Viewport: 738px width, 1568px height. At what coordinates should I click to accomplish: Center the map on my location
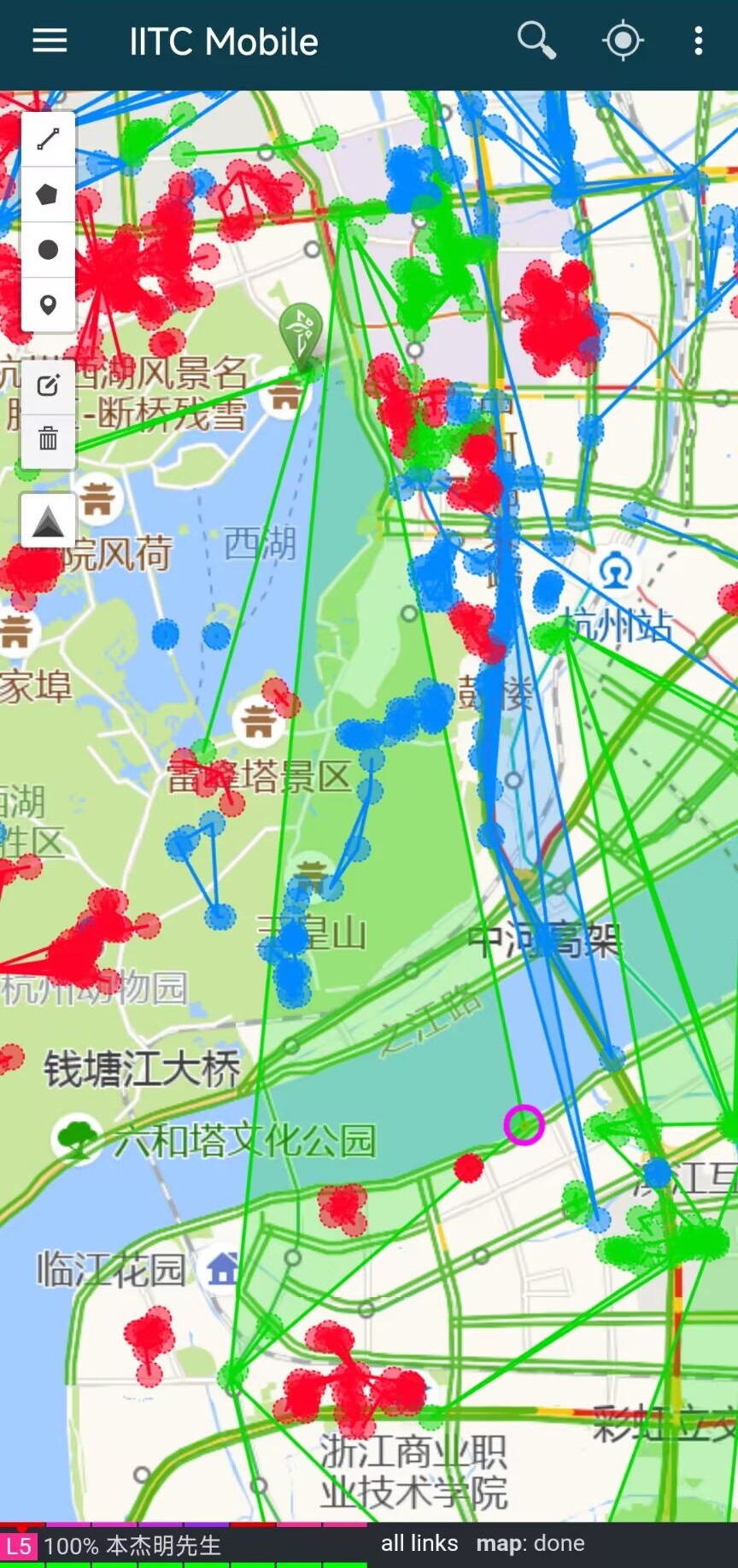coord(623,40)
